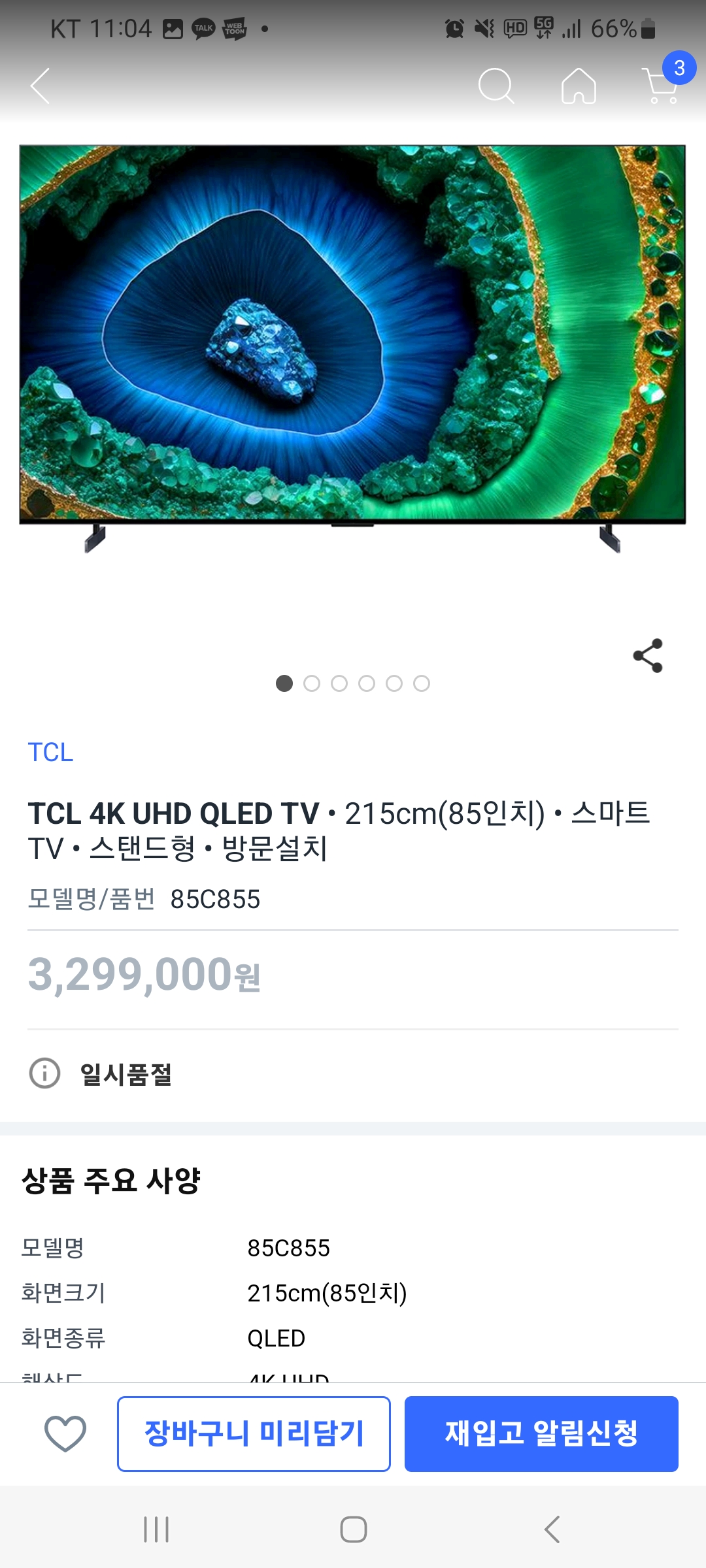Open the search magnifier icon
Screen dimensions: 706x1568
[496, 86]
